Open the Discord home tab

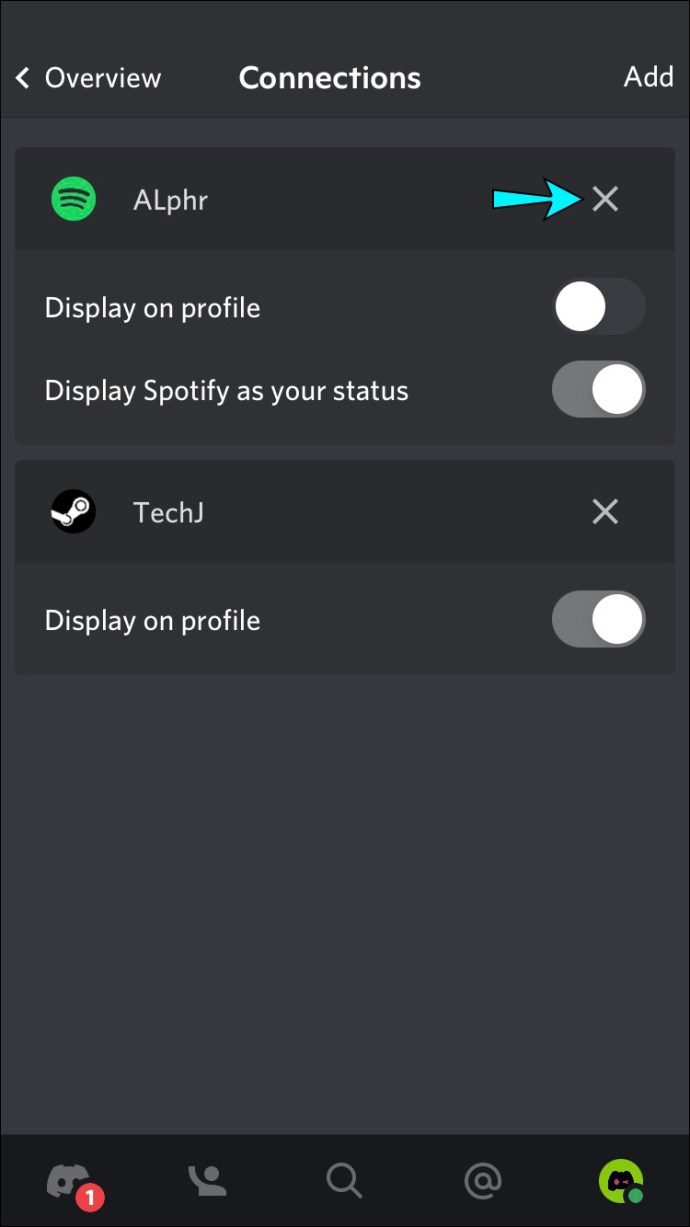70,1182
